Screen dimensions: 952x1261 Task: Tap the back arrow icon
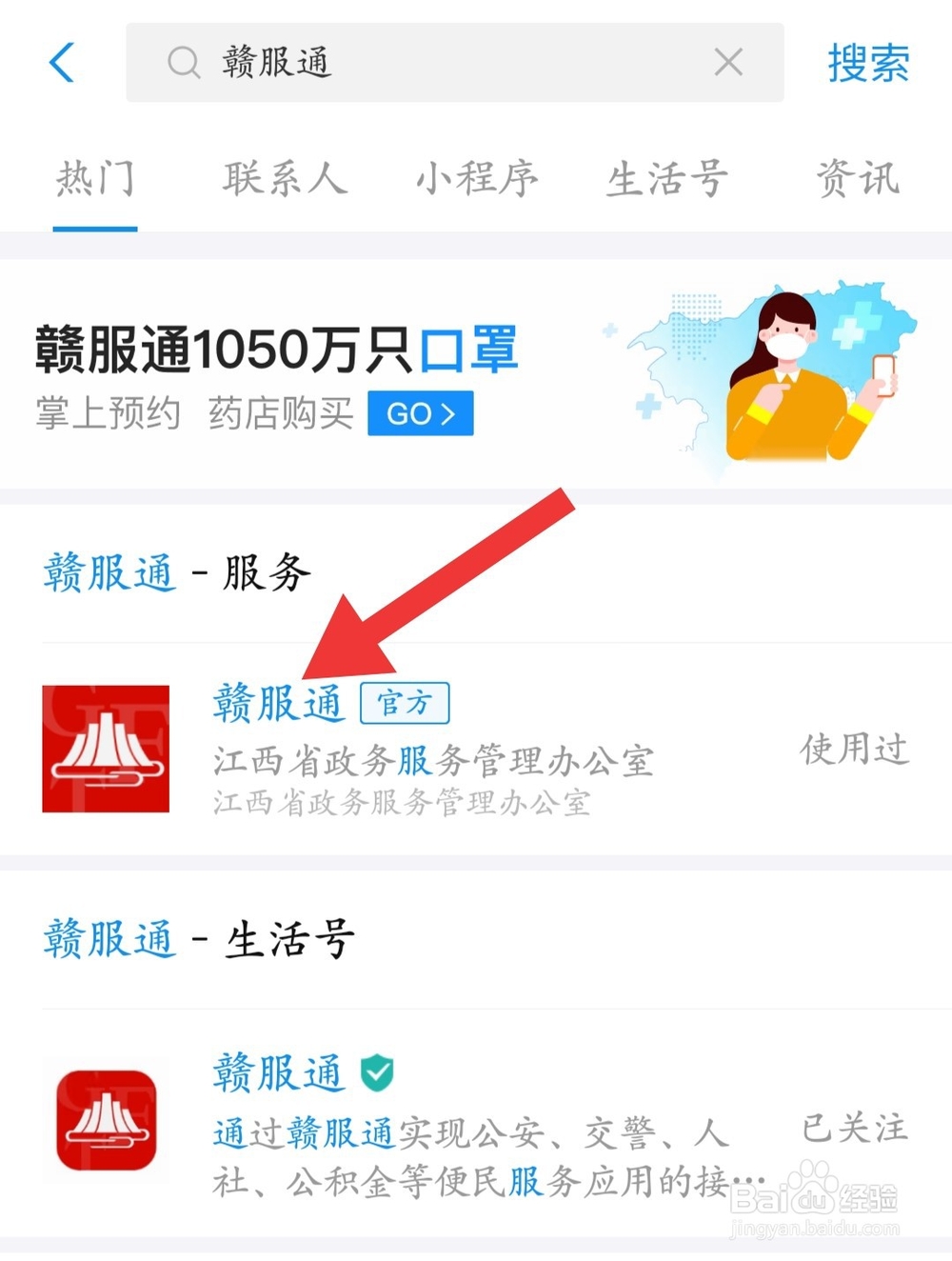click(61, 64)
